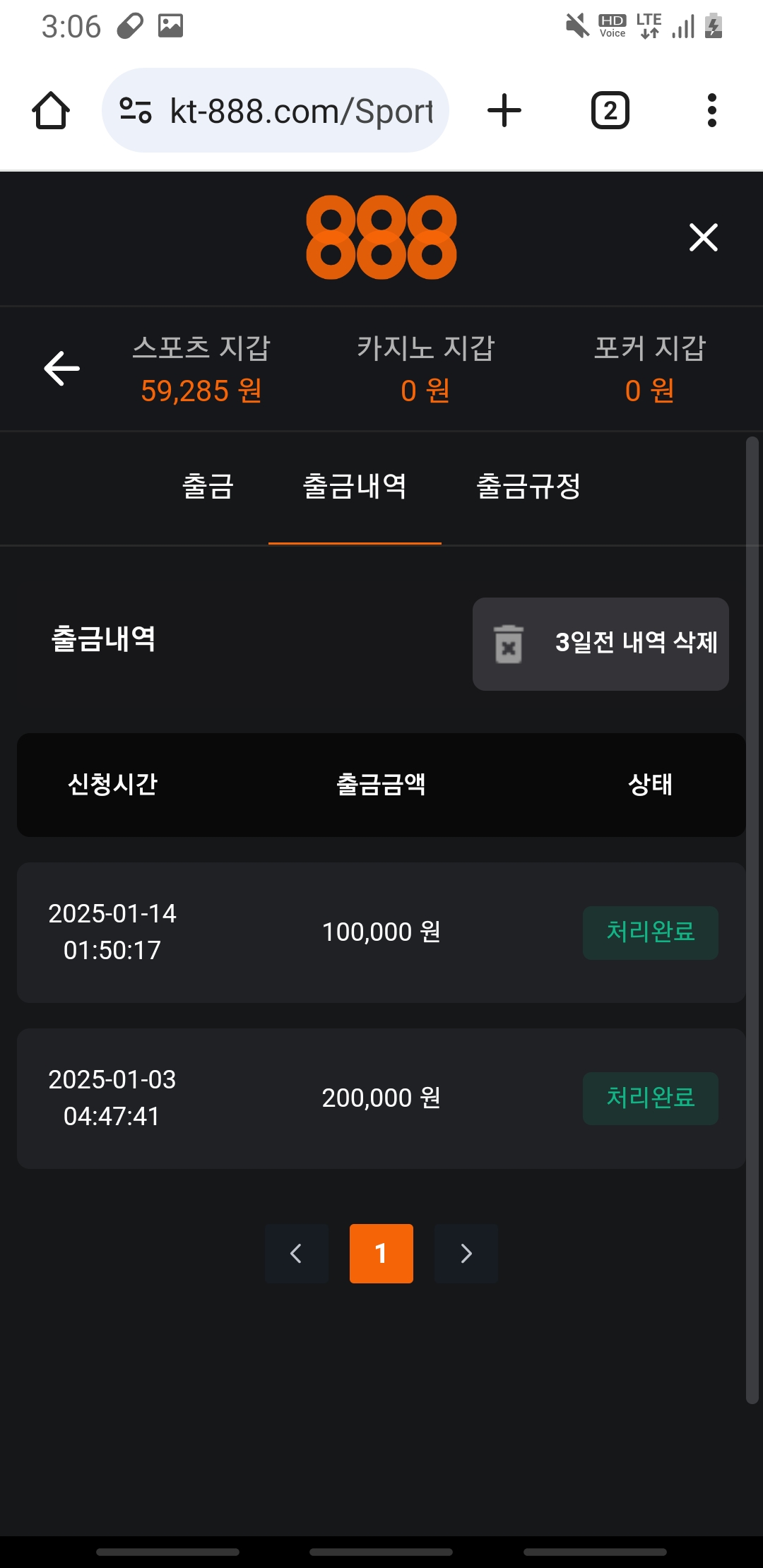Go to the previous page of history
This screenshot has height=1568, width=763.
coord(297,1254)
